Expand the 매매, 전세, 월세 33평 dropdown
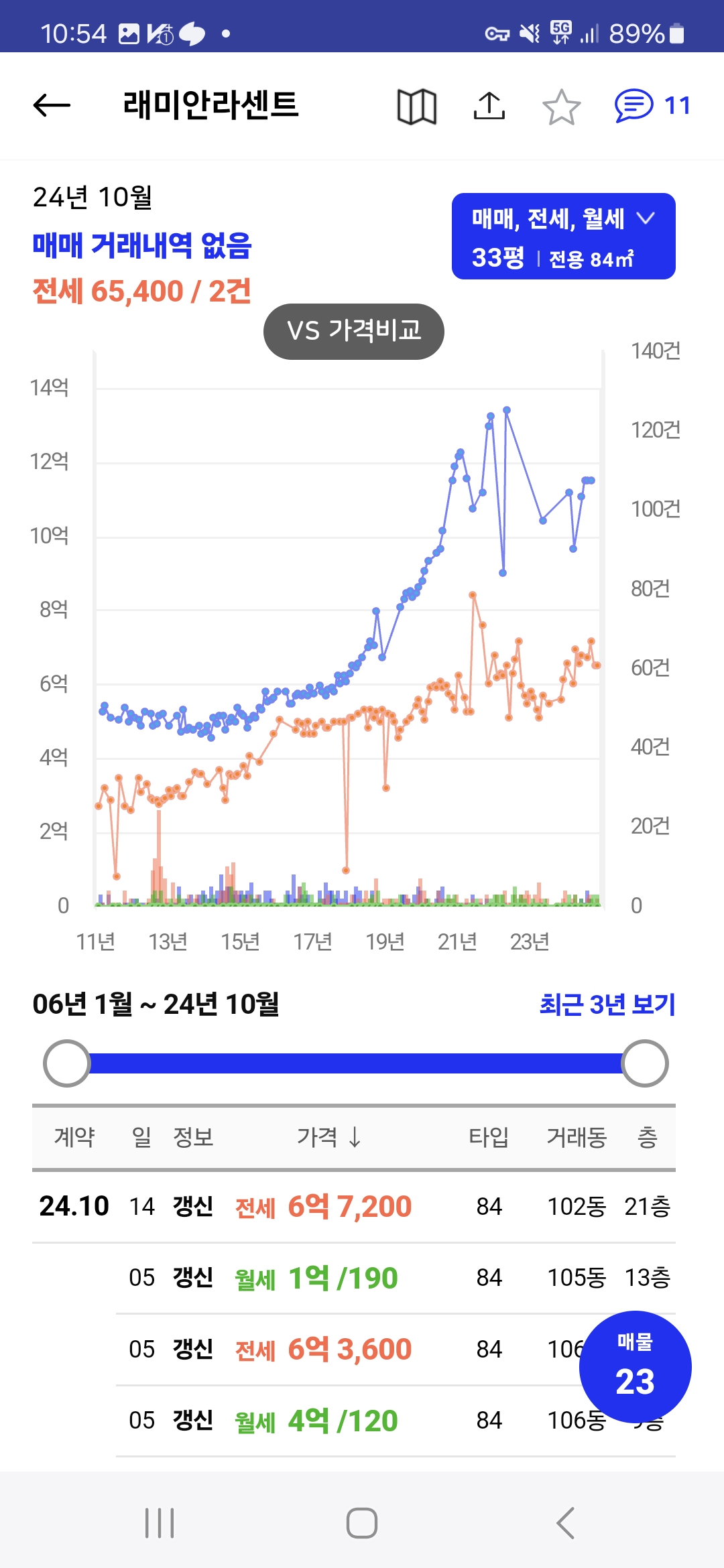This screenshot has width=724, height=1568. click(x=563, y=237)
